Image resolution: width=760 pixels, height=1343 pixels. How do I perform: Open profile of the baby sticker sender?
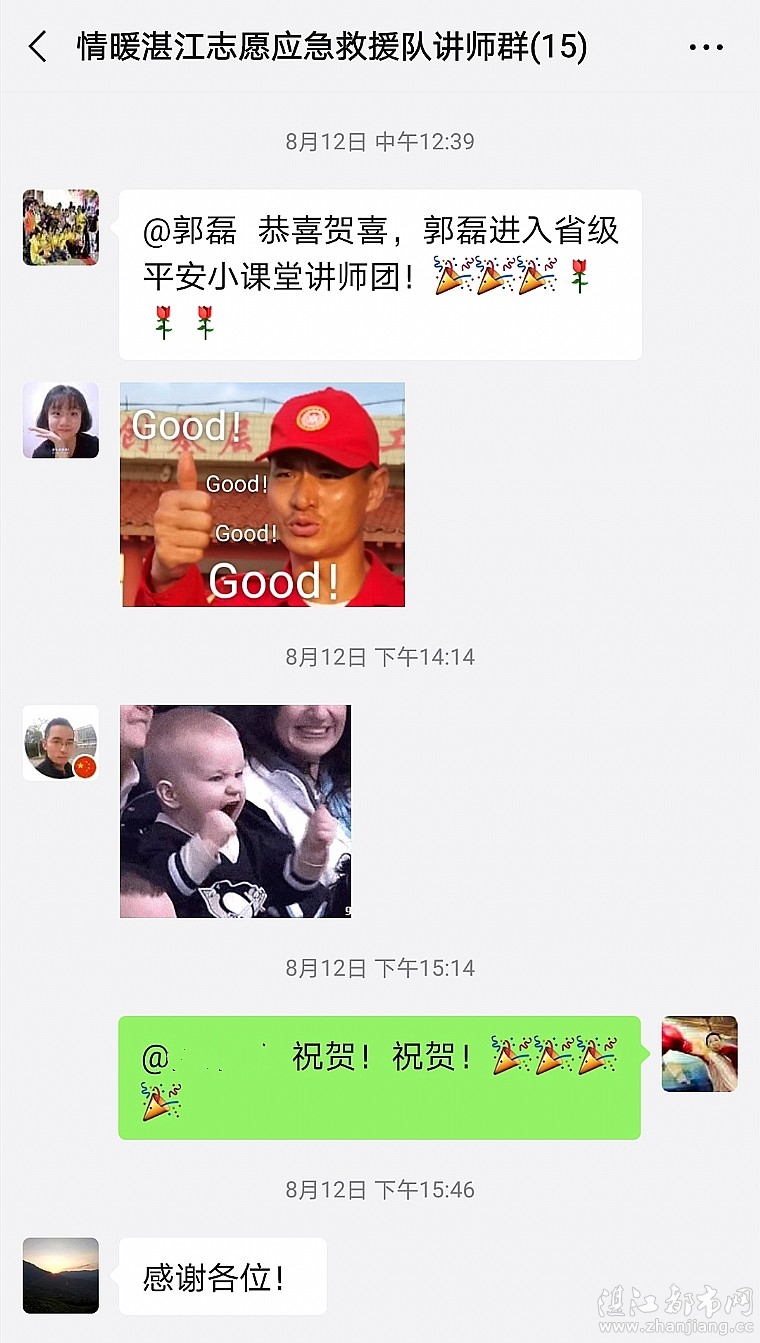pyautogui.click(x=61, y=742)
